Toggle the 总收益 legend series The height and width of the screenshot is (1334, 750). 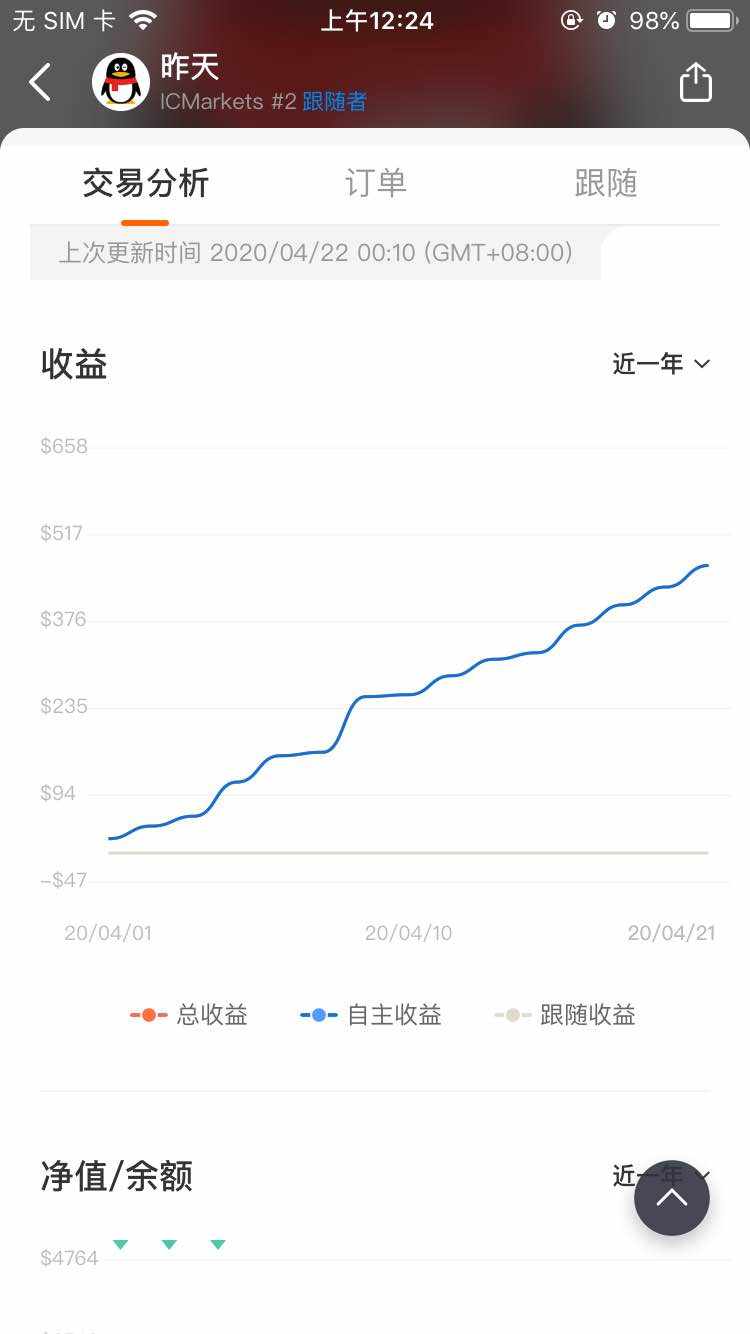coord(189,1015)
